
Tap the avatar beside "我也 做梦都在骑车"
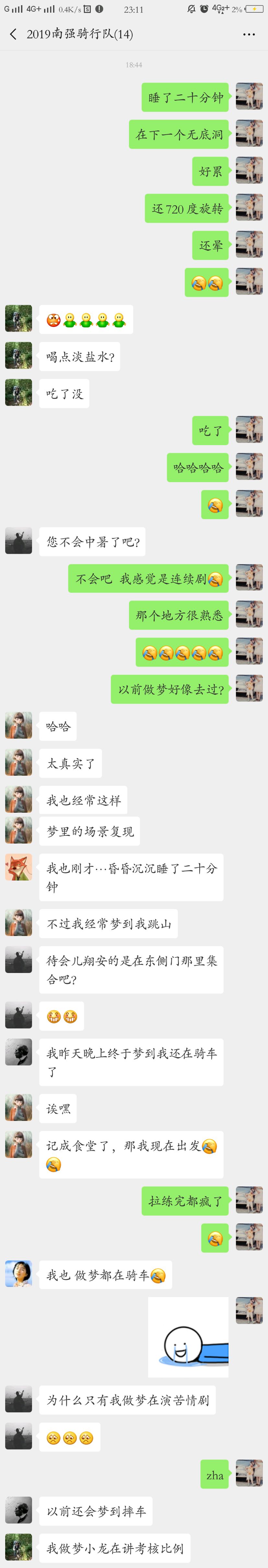pos(18,1273)
